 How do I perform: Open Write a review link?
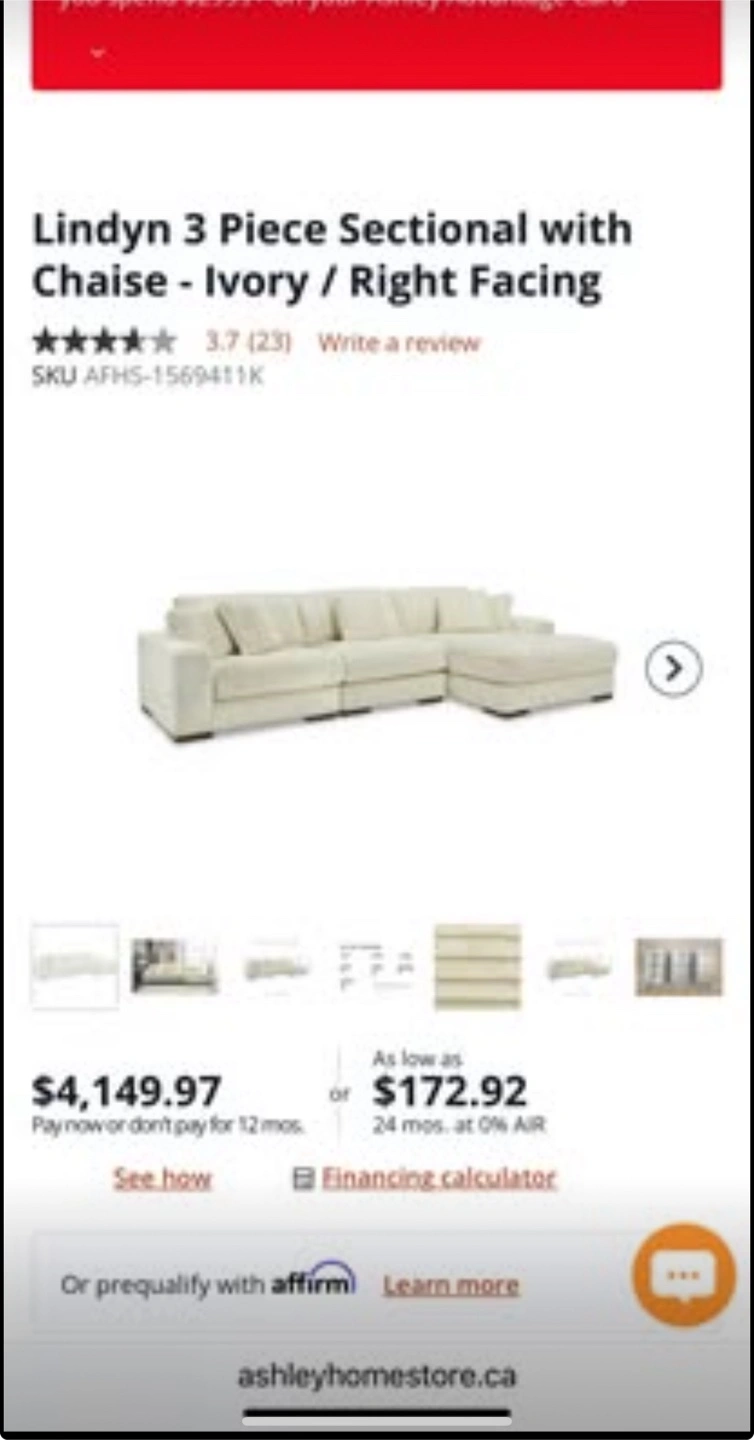(x=399, y=343)
